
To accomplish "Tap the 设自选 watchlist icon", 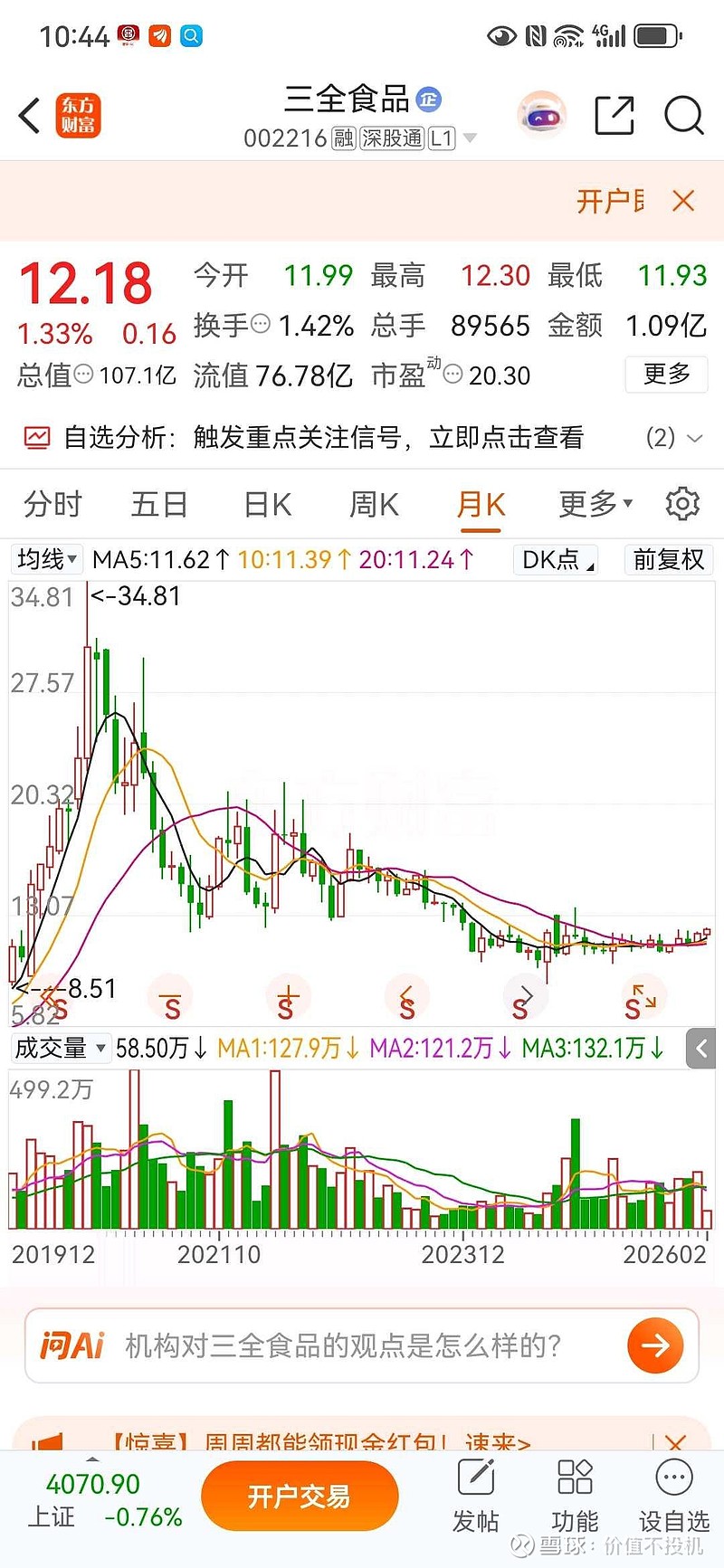I will [x=672, y=1495].
